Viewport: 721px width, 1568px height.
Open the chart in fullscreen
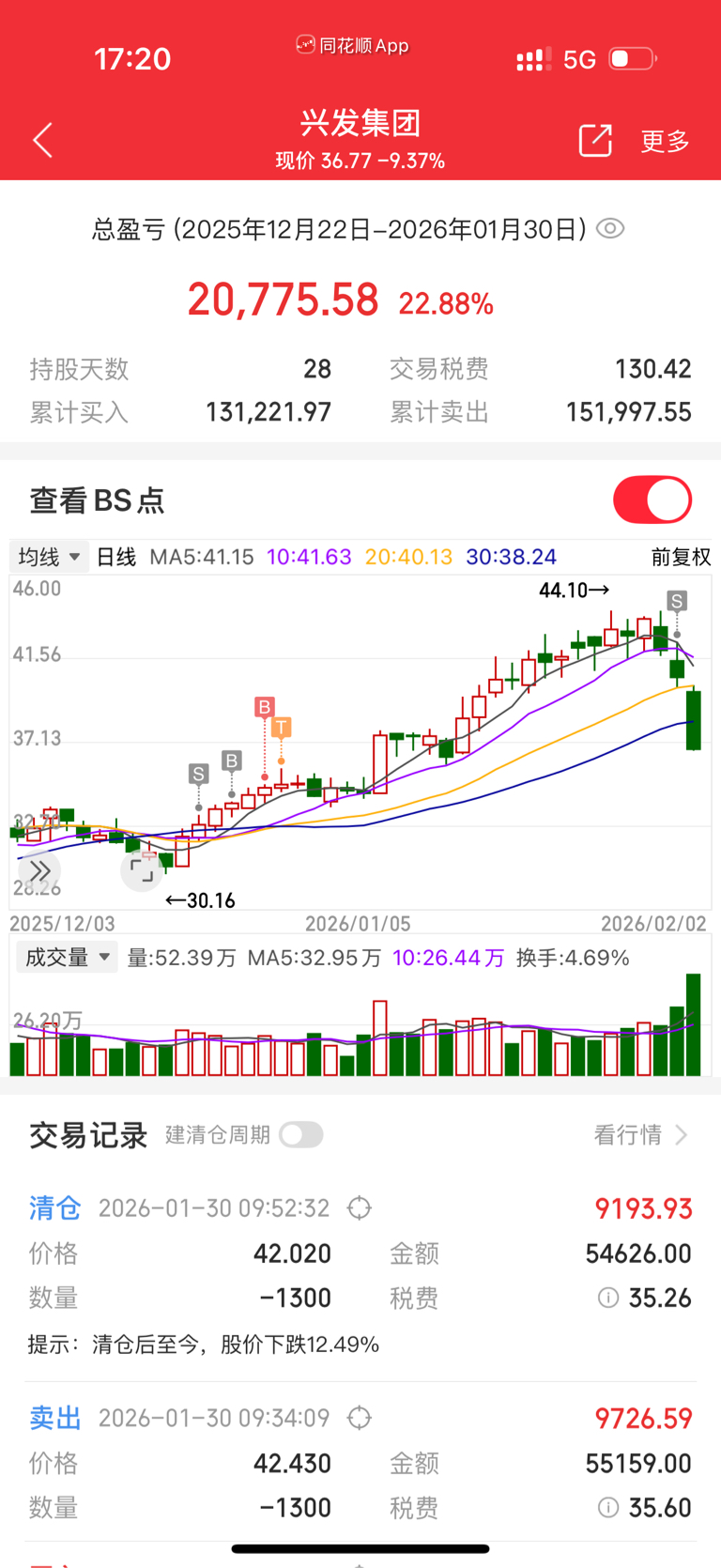(142, 870)
